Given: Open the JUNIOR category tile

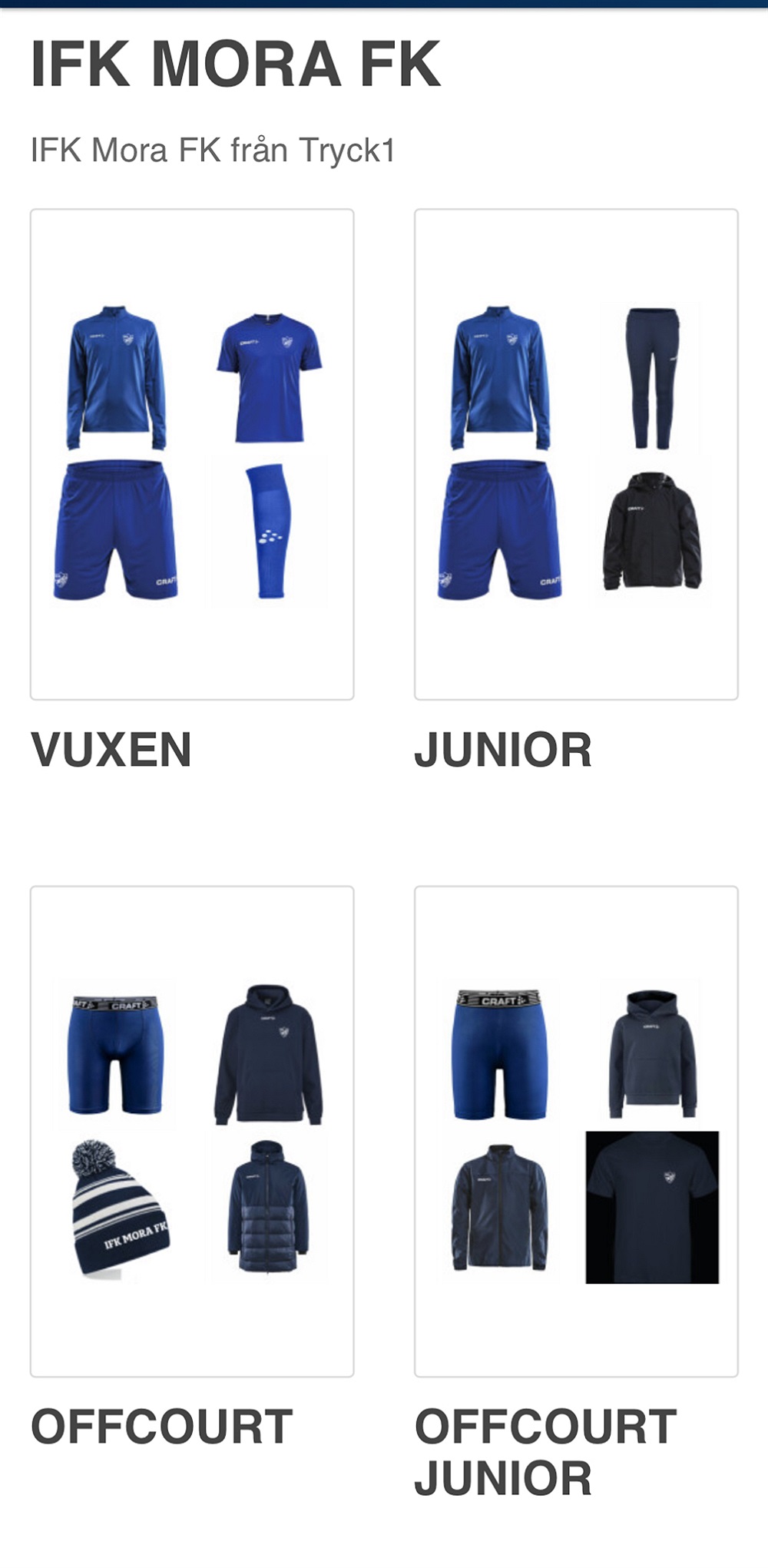Looking at the screenshot, I should pyautogui.click(x=576, y=454).
